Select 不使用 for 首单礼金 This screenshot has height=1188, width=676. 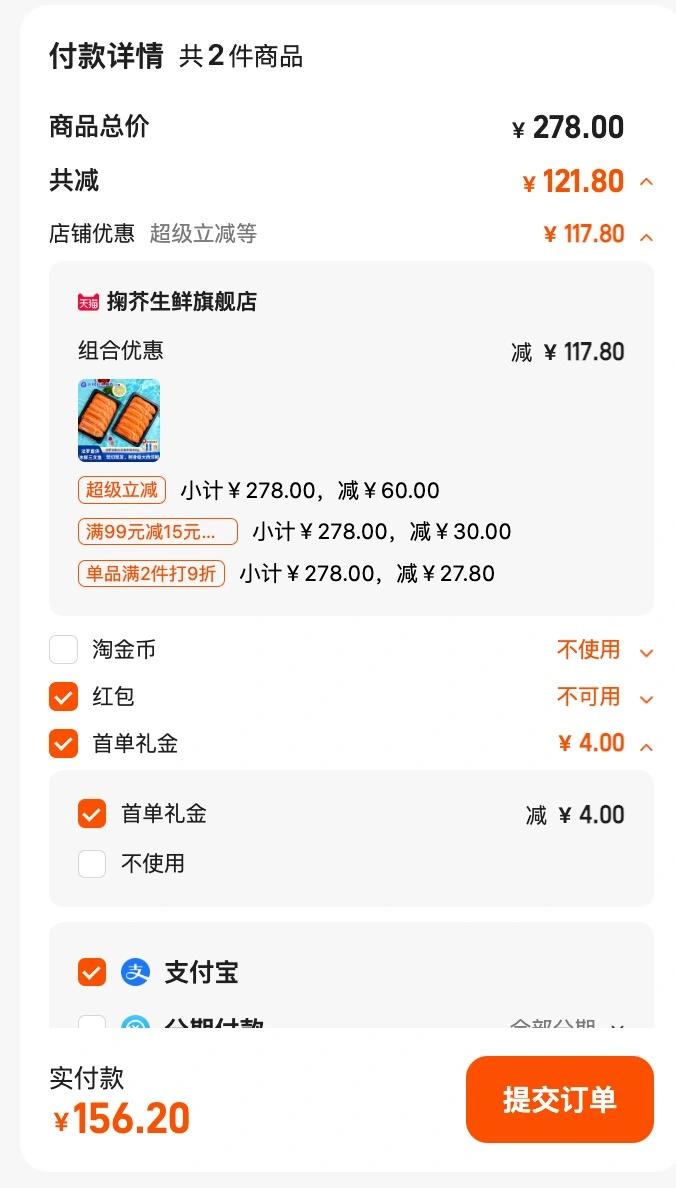92,863
